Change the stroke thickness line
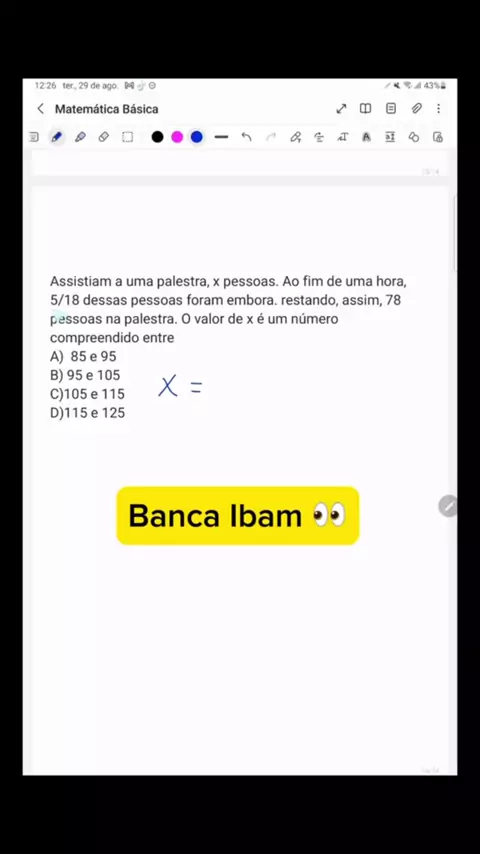Viewport: 480px width, 854px height. tap(221, 137)
